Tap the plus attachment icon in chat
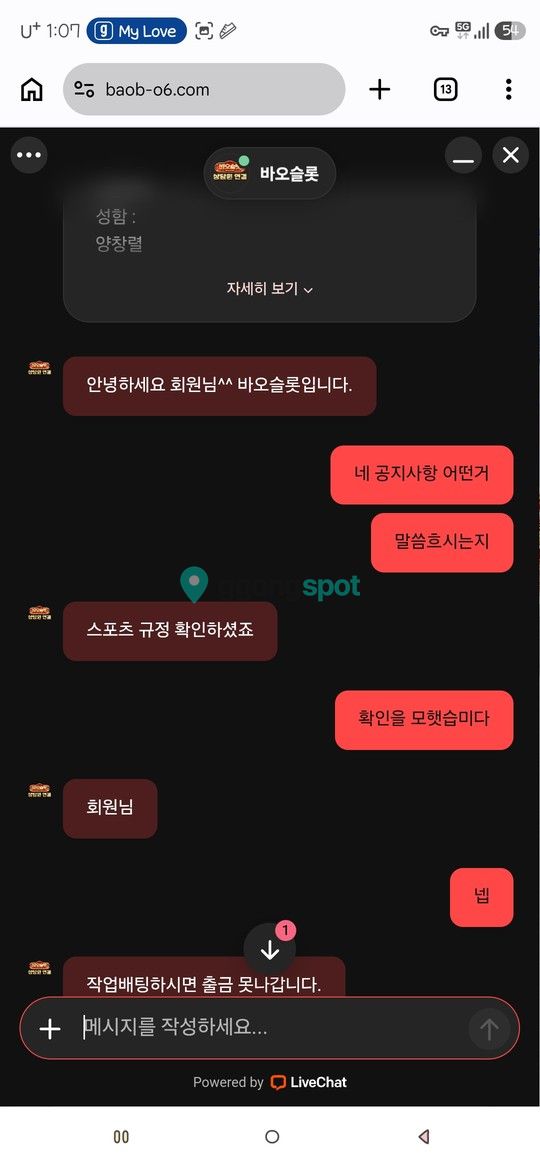540x1170 pixels. click(x=50, y=1029)
